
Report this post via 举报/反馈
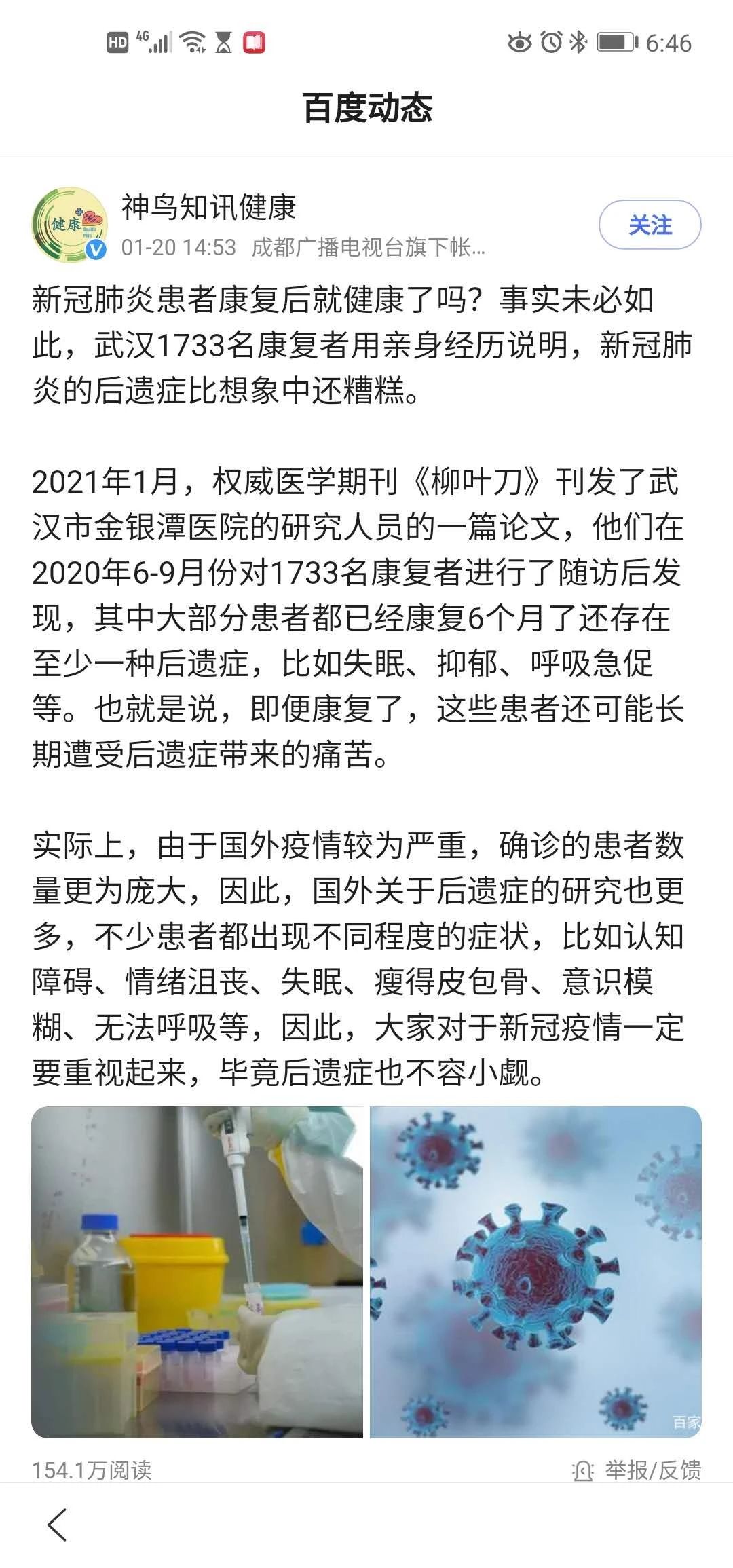click(637, 1470)
